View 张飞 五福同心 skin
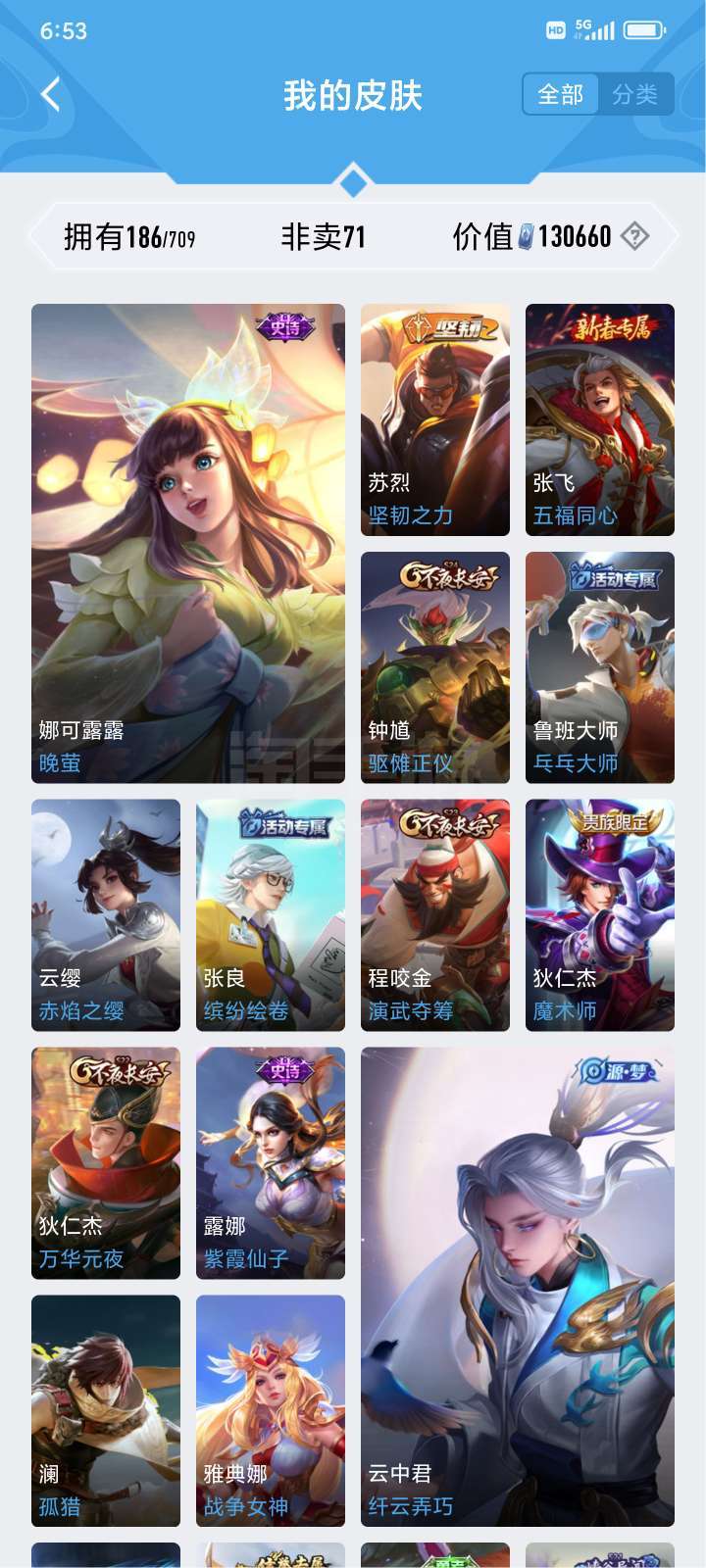This screenshot has height=1568, width=706. 600,419
